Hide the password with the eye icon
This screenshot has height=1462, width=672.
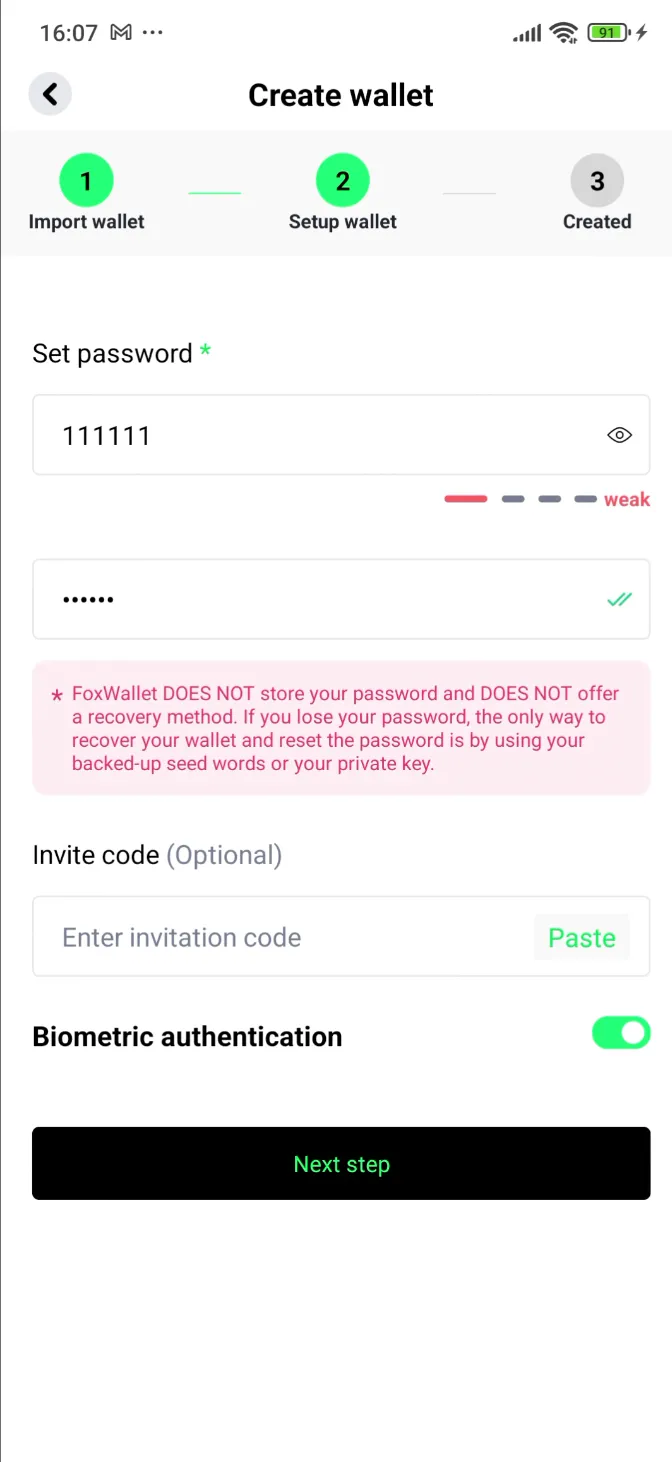pyautogui.click(x=619, y=435)
